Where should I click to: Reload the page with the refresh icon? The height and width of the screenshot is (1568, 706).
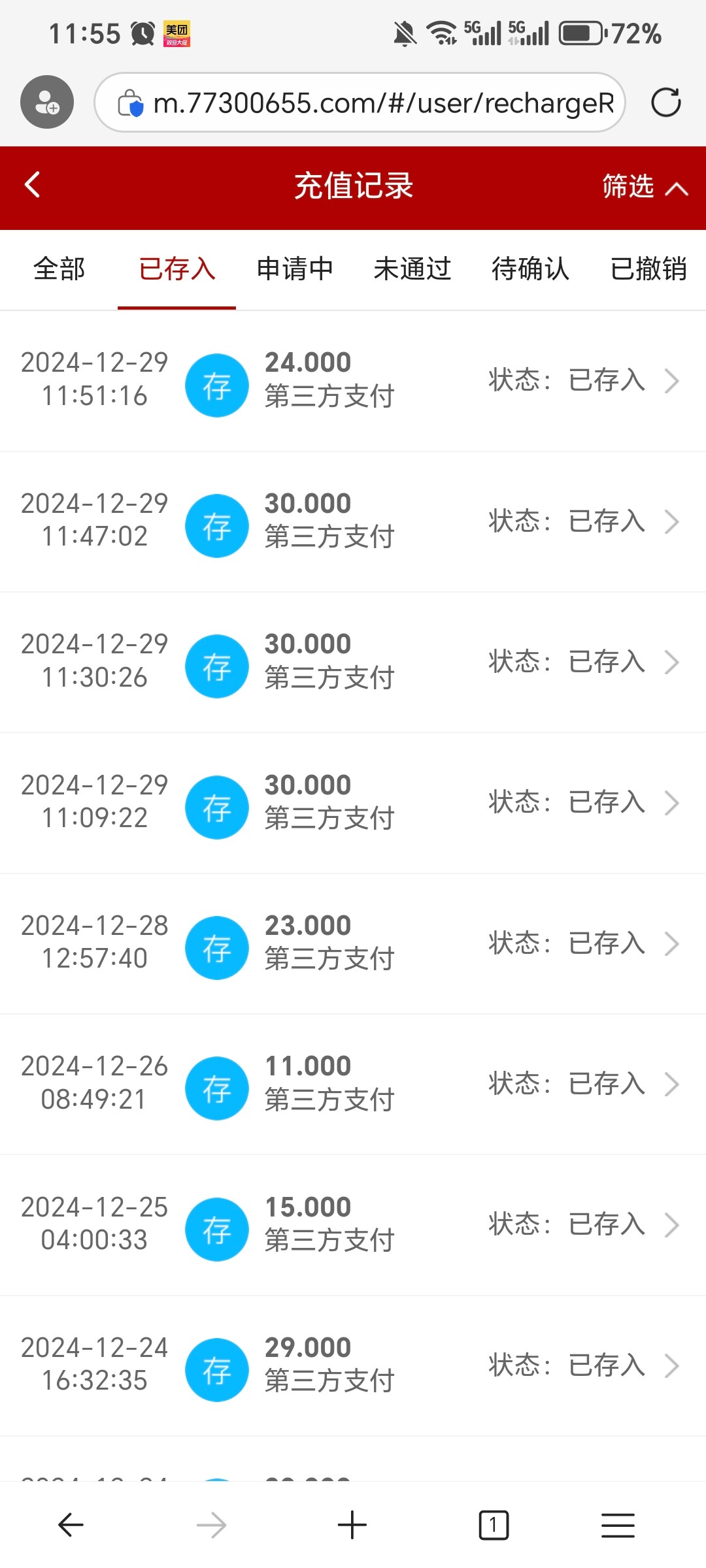(666, 103)
